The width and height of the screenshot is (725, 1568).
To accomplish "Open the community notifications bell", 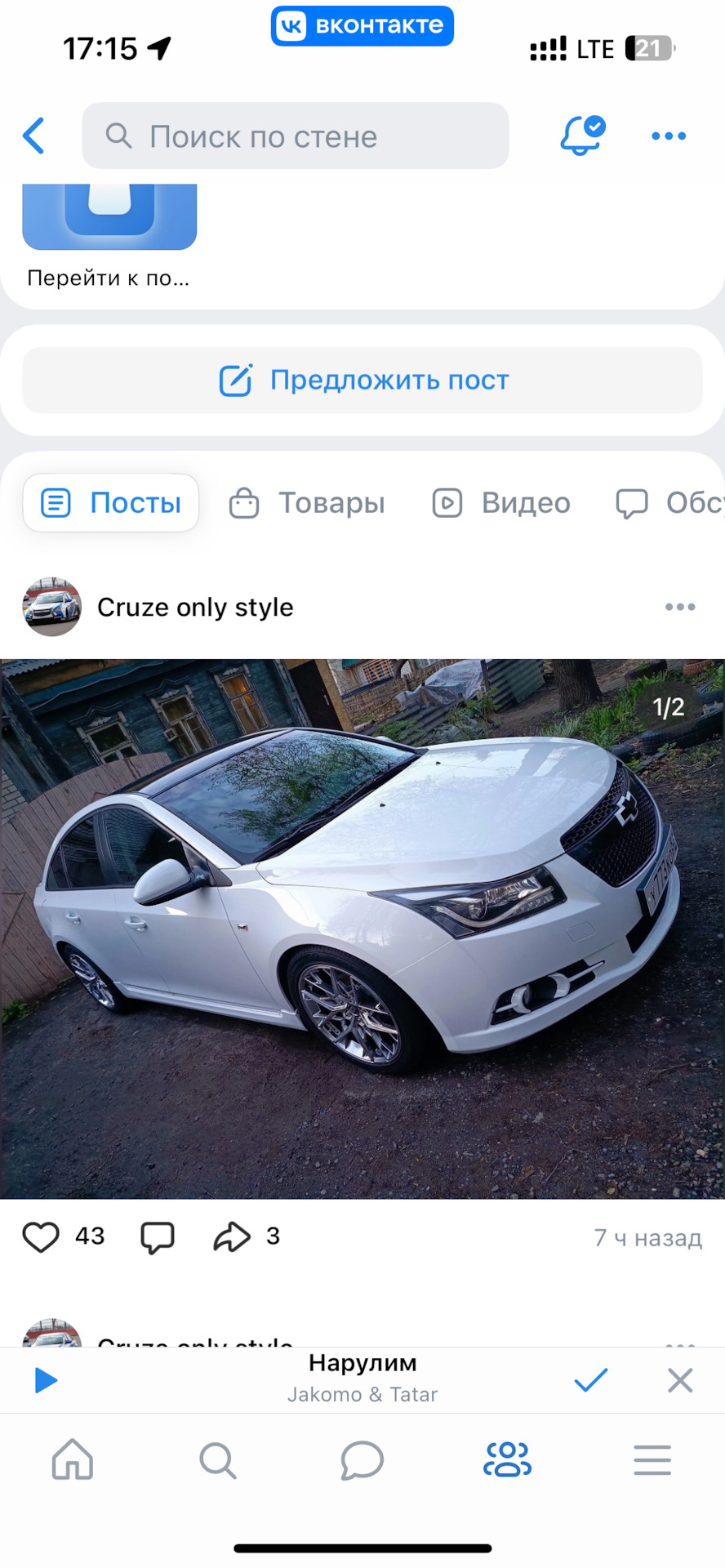I will point(581,135).
